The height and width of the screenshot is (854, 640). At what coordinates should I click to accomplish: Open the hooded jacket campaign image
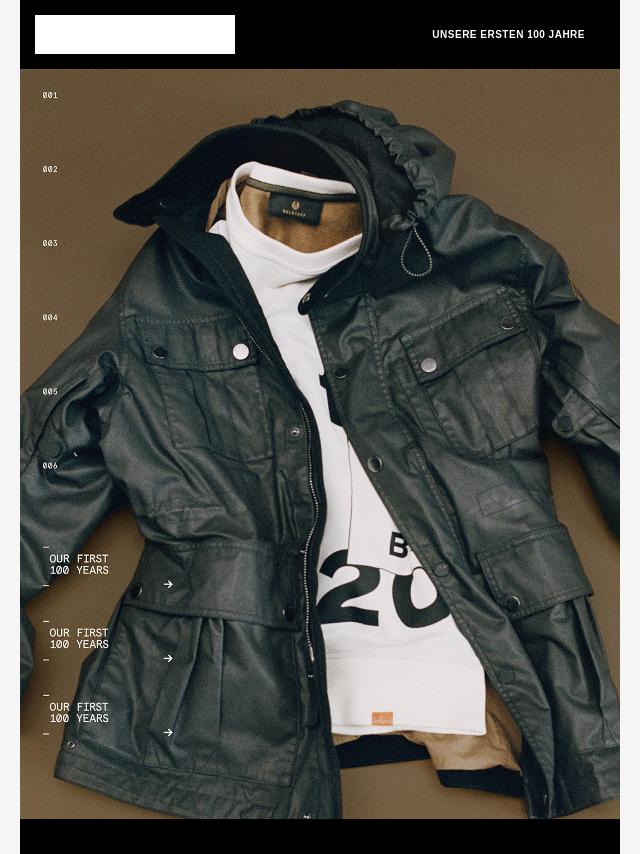coord(380,400)
